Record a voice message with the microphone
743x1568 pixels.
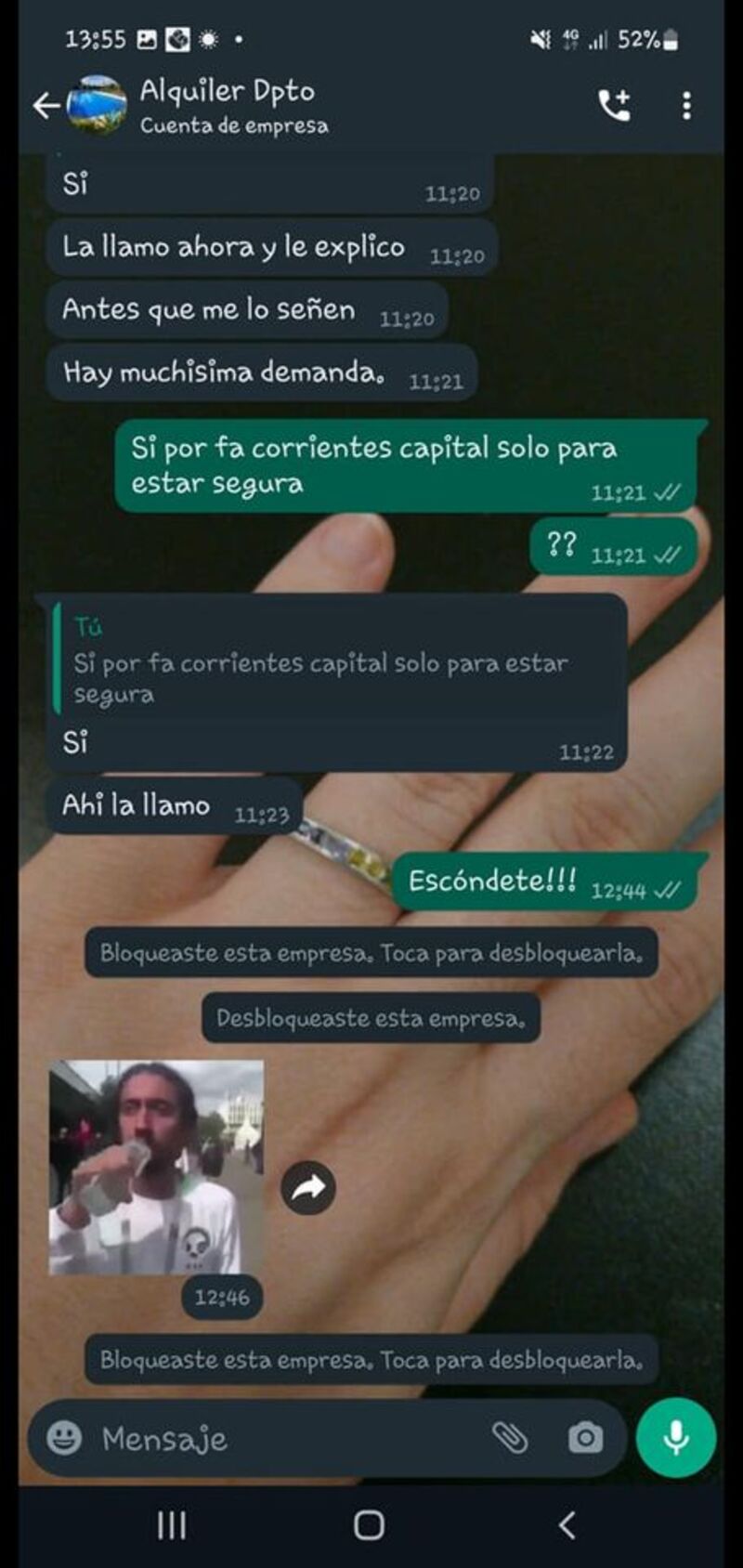click(676, 1437)
